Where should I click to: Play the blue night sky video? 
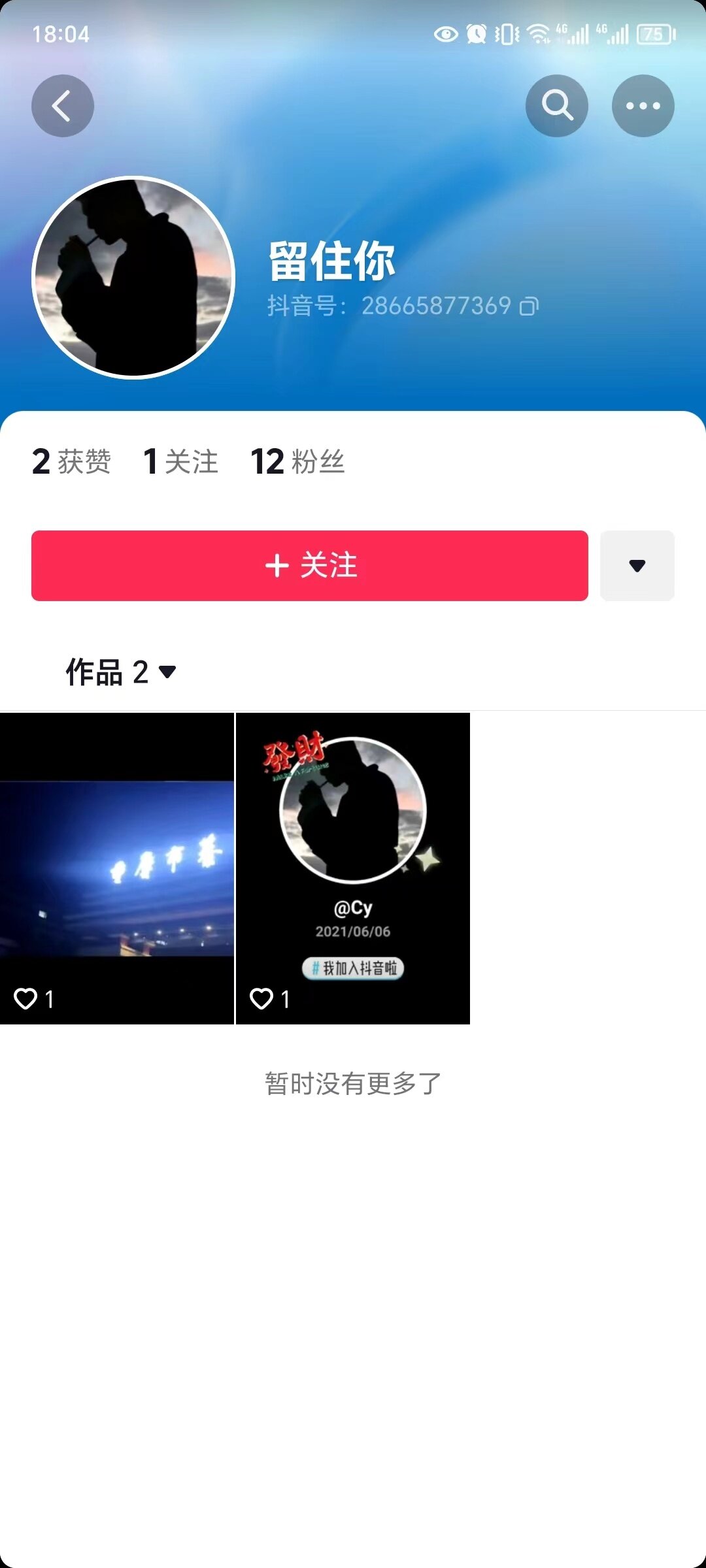116,868
